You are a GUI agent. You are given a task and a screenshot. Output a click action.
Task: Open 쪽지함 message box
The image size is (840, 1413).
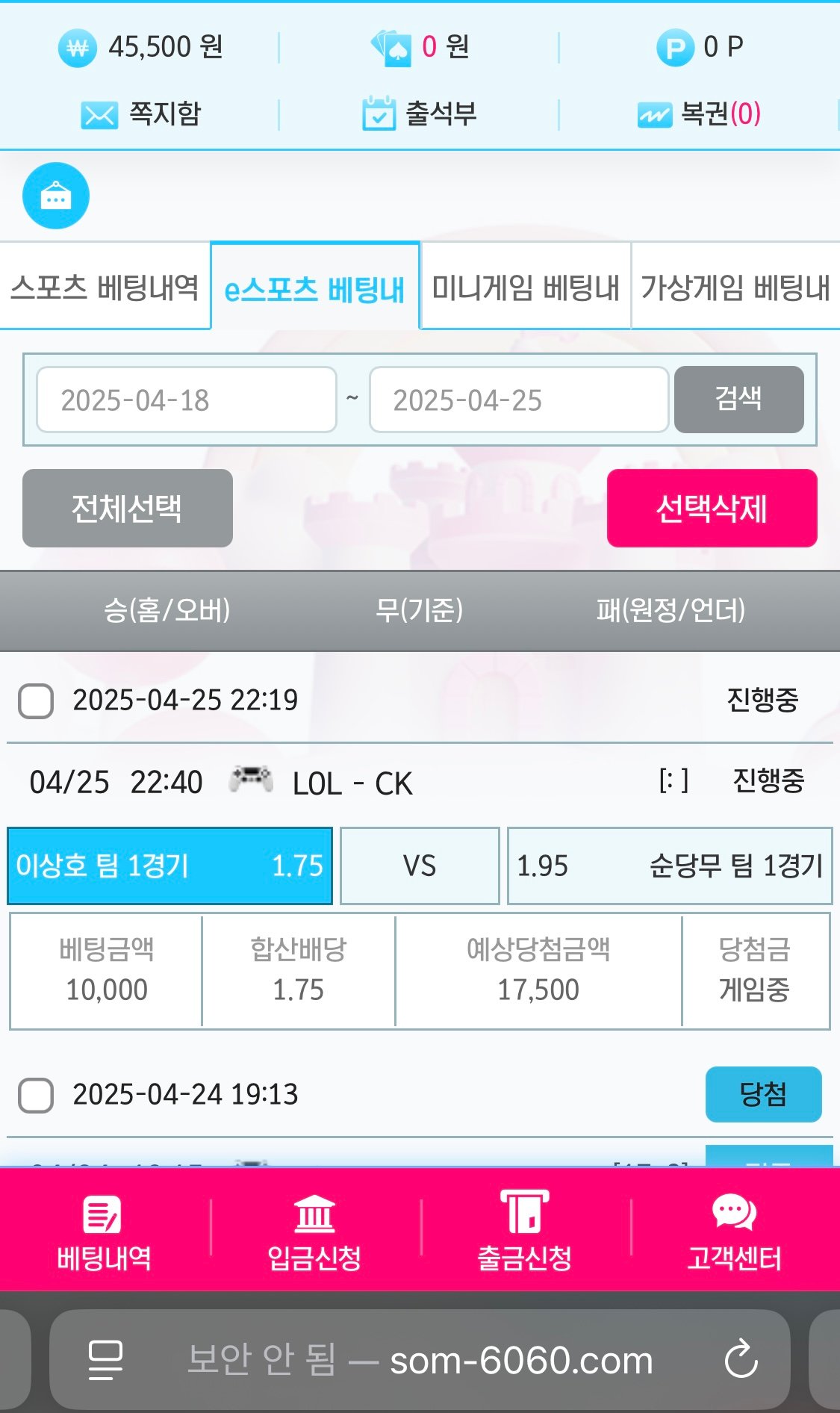coord(140,114)
